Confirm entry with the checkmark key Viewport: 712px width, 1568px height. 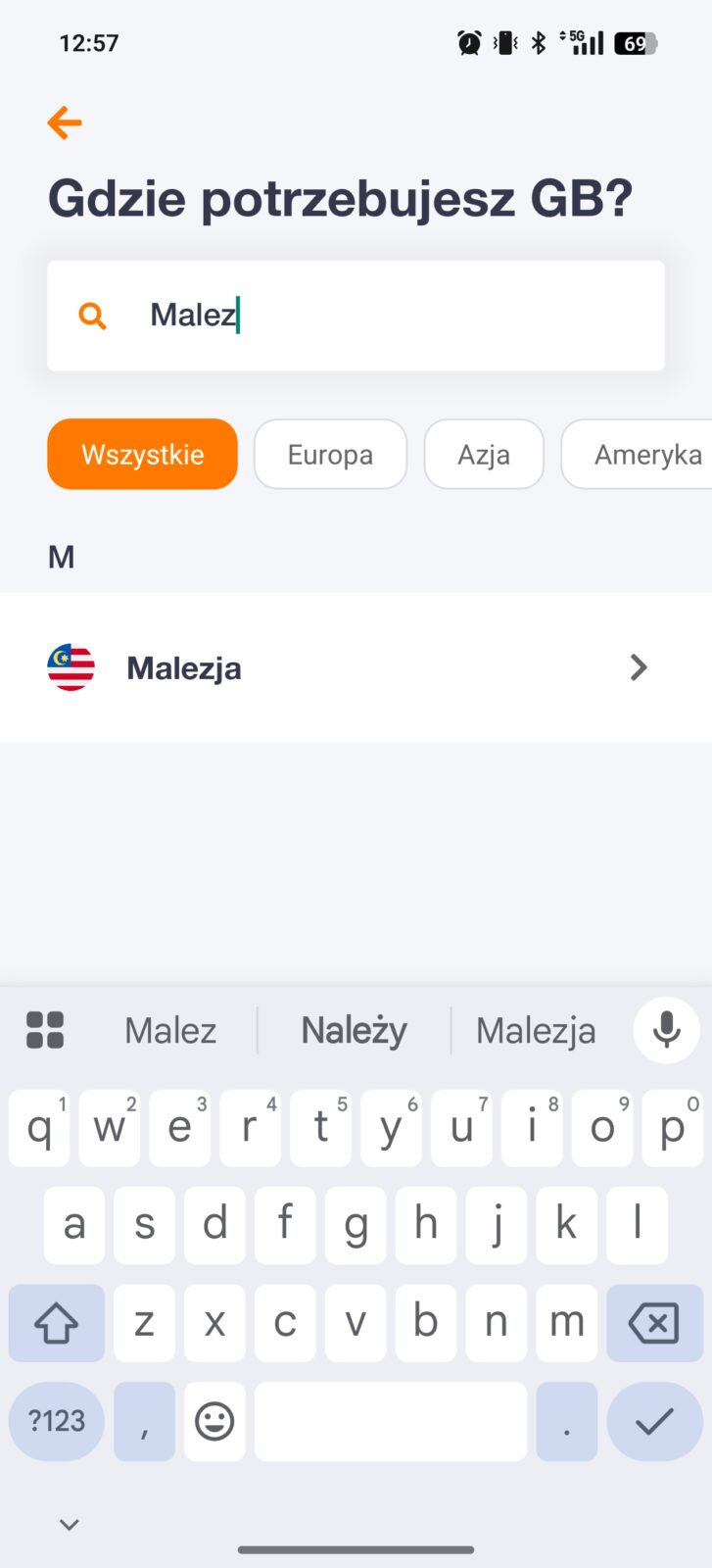pyautogui.click(x=654, y=1421)
